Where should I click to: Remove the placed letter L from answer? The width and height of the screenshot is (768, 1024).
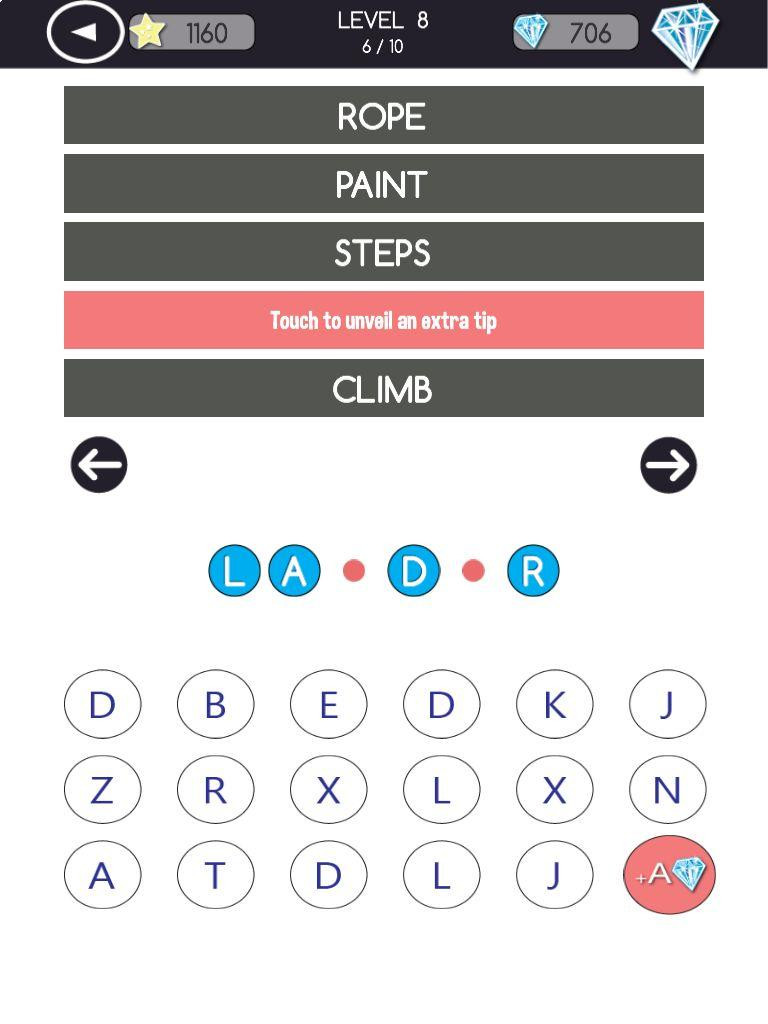[234, 571]
